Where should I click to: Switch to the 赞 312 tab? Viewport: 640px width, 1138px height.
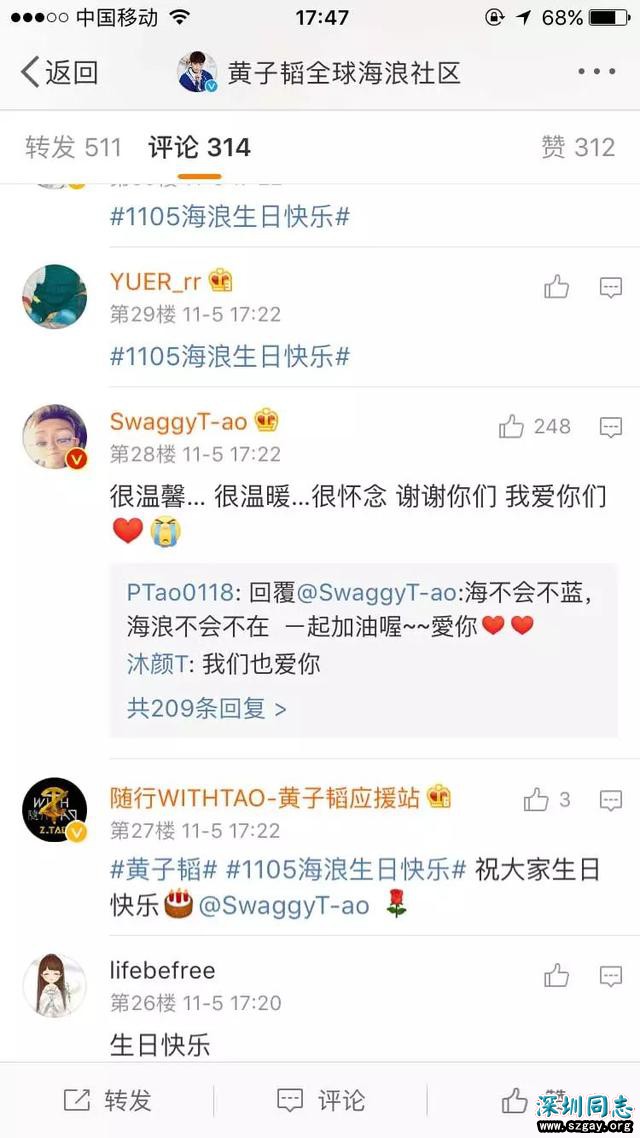coord(577,148)
